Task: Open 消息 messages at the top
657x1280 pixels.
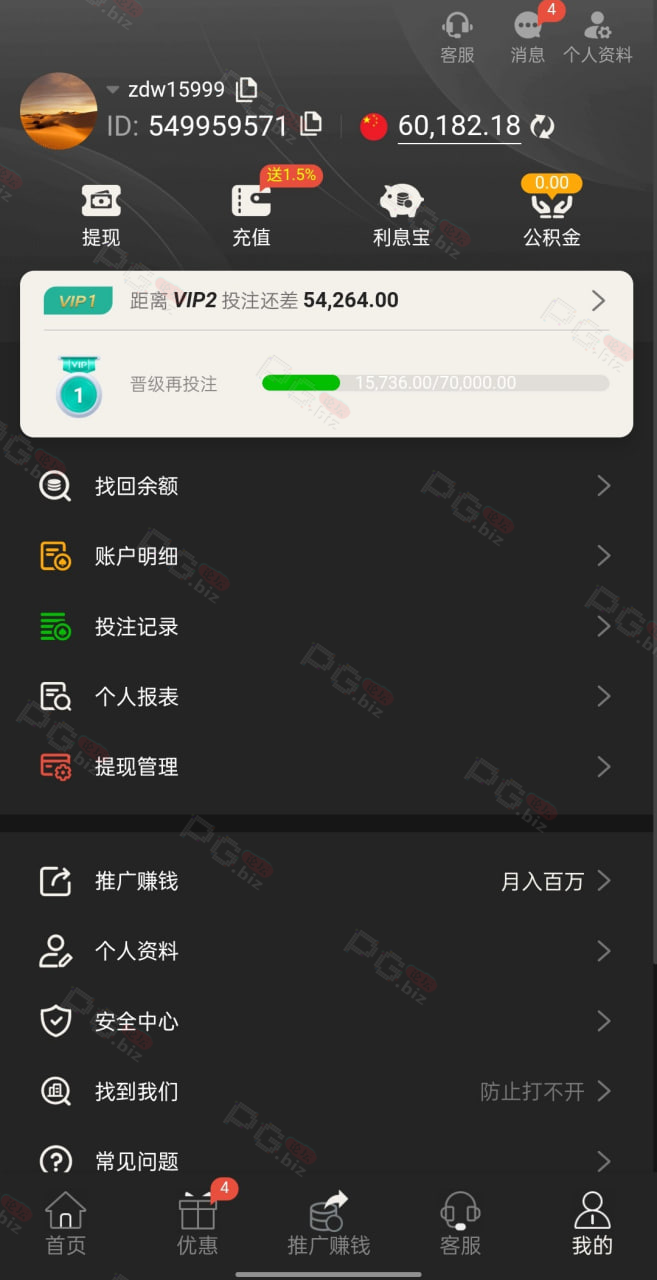Action: coord(528,38)
